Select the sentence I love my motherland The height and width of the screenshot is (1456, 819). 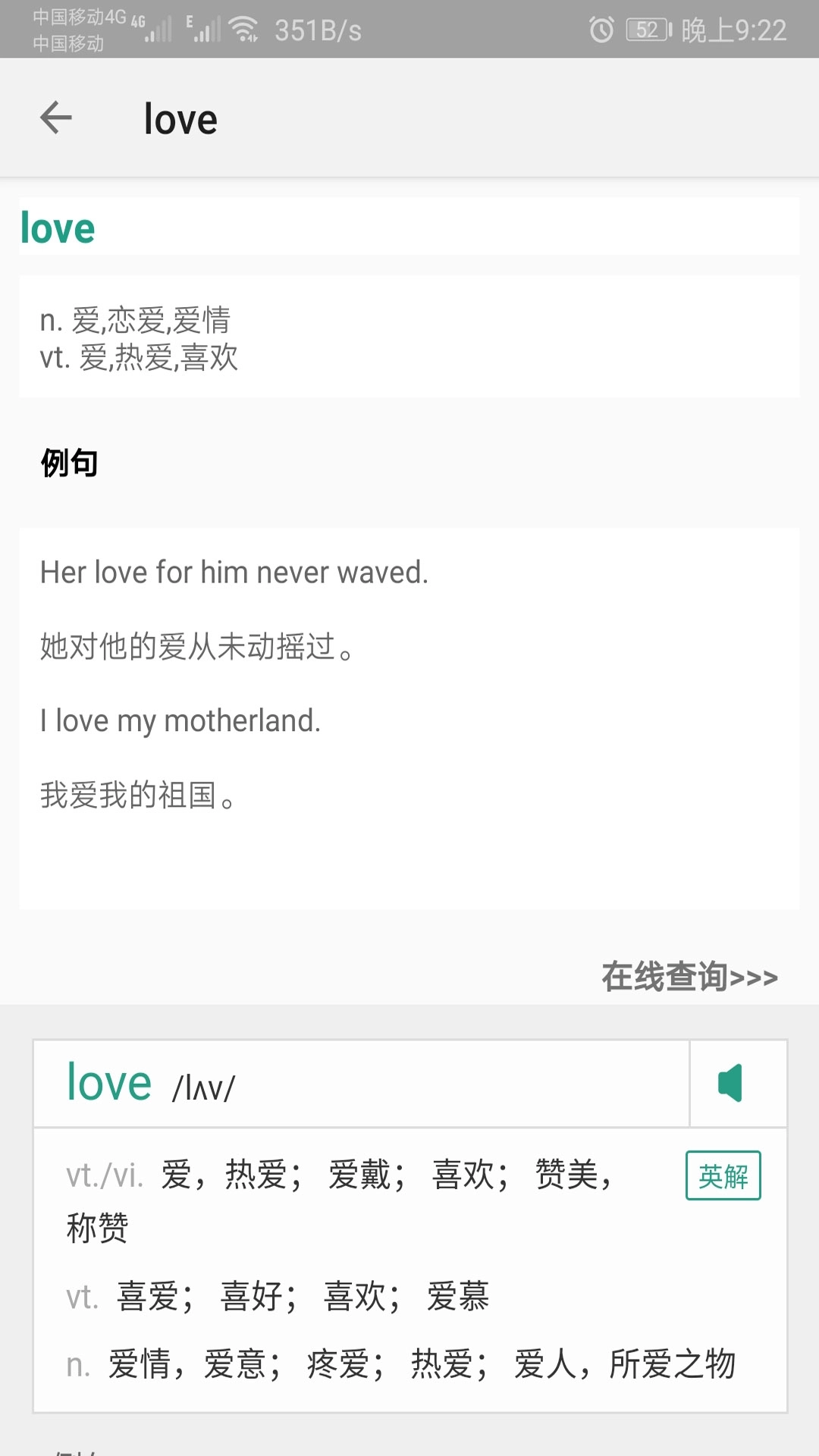point(180,720)
